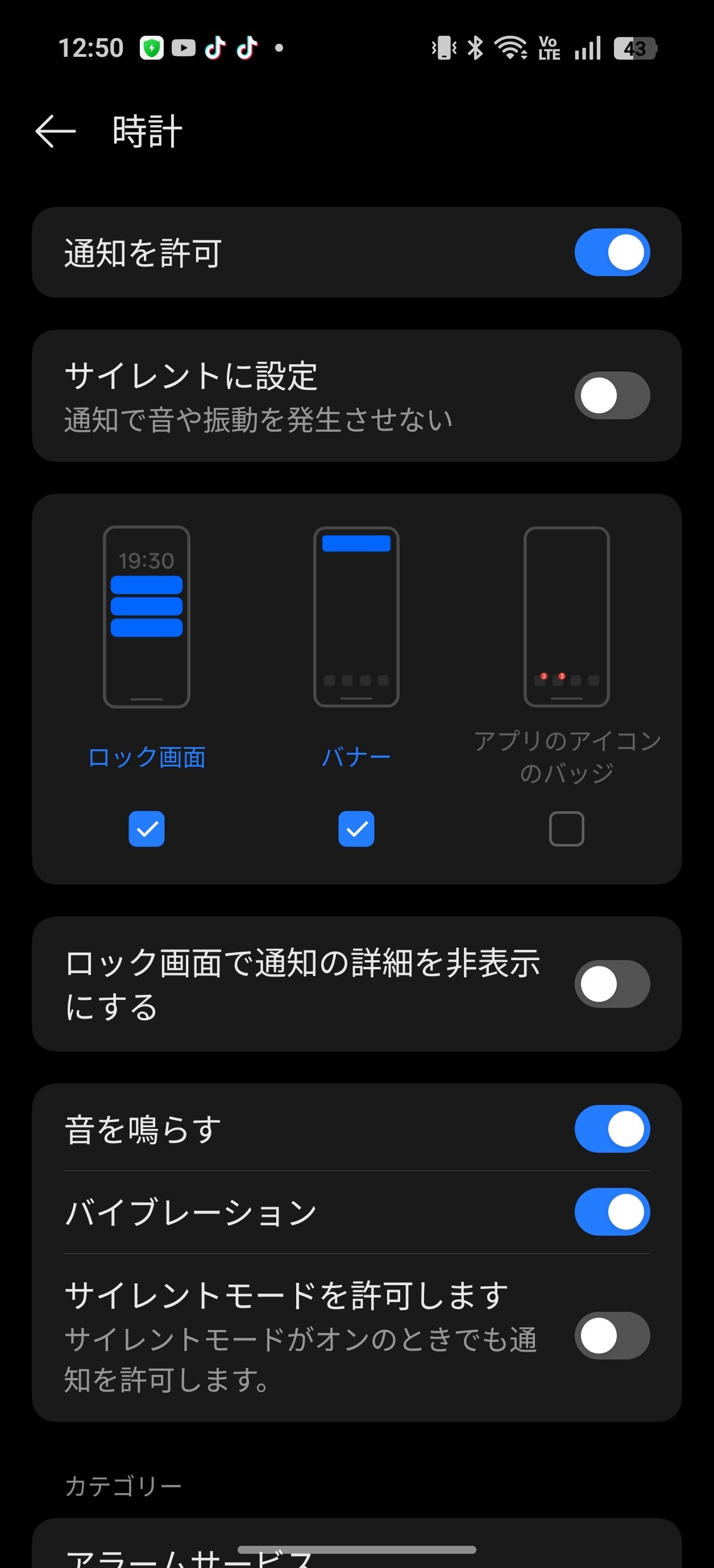Uncheck the ロック画面 checkbox
714x1568 pixels.
coord(146,828)
